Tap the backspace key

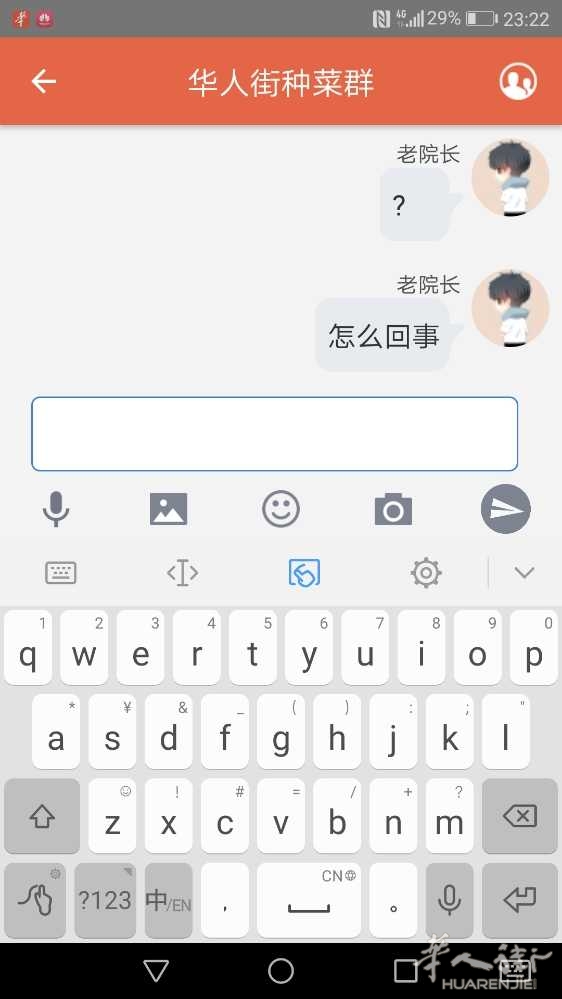tap(520, 816)
